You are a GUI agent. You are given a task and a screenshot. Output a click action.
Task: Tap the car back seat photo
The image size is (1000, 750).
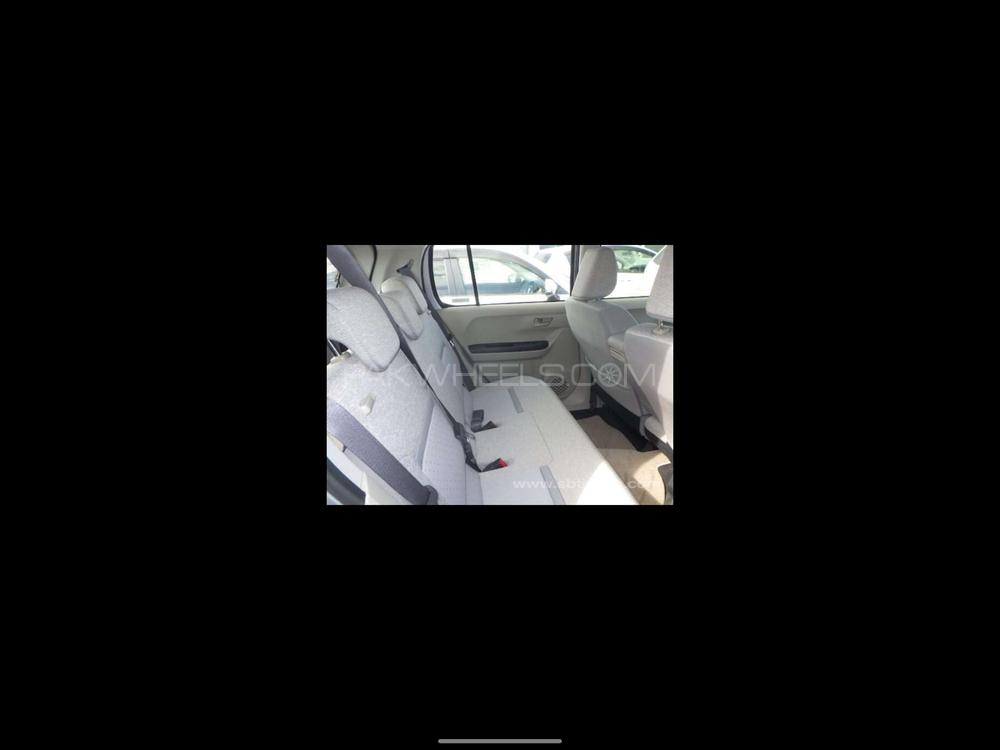click(x=500, y=375)
